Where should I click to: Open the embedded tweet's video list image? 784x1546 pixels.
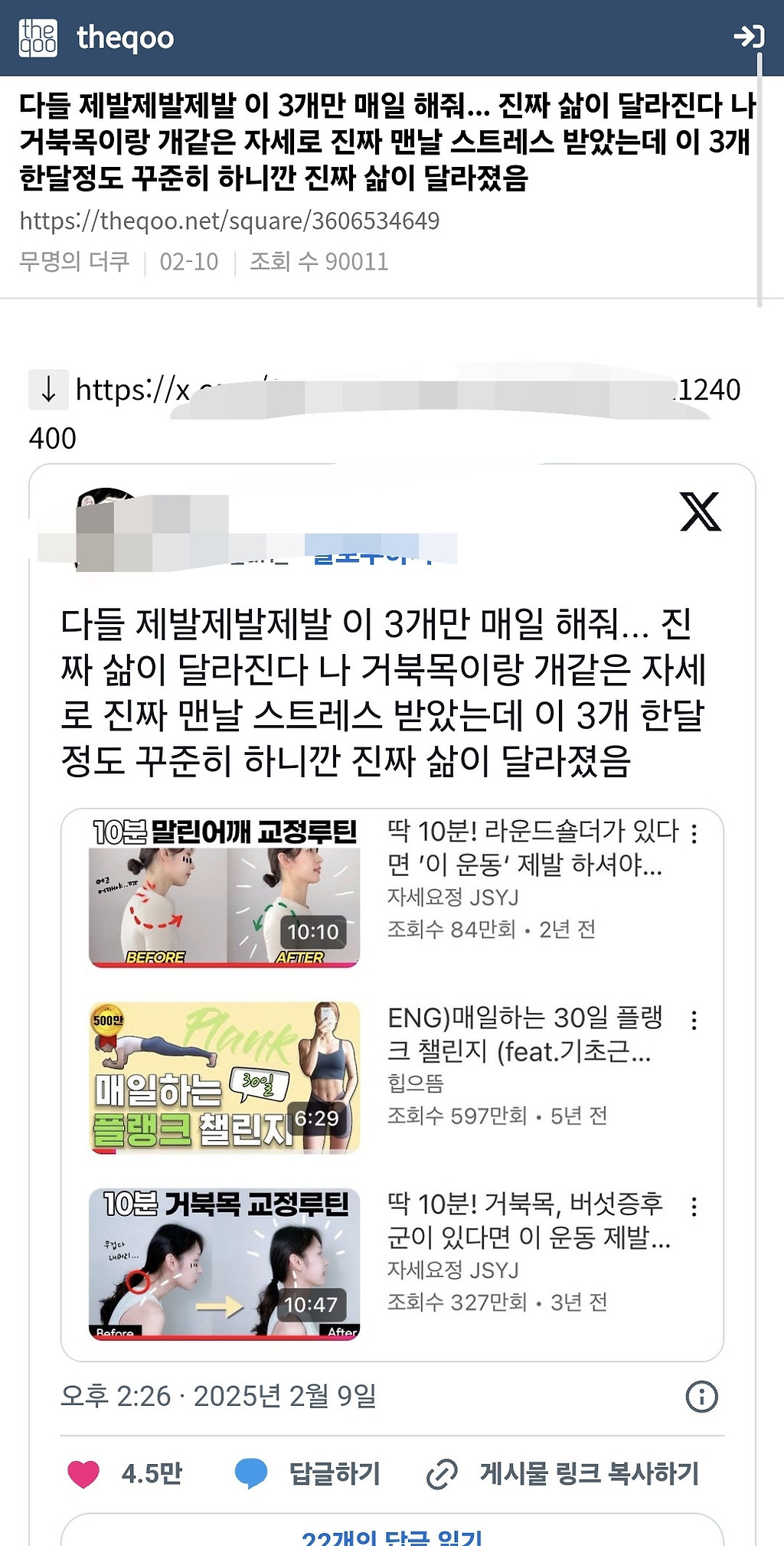pyautogui.click(x=392, y=1084)
